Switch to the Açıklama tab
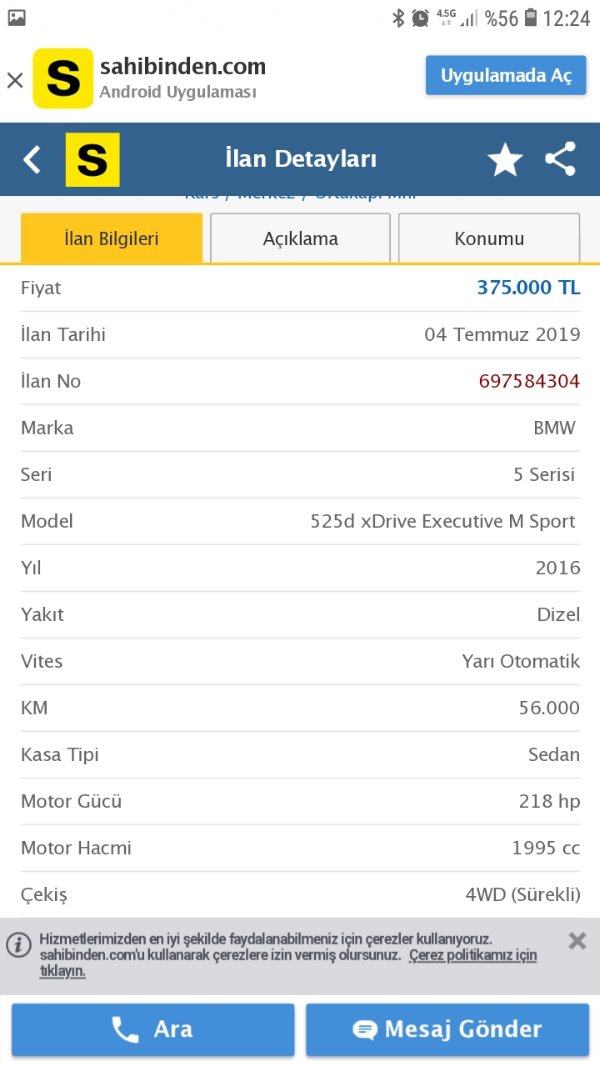 click(300, 239)
